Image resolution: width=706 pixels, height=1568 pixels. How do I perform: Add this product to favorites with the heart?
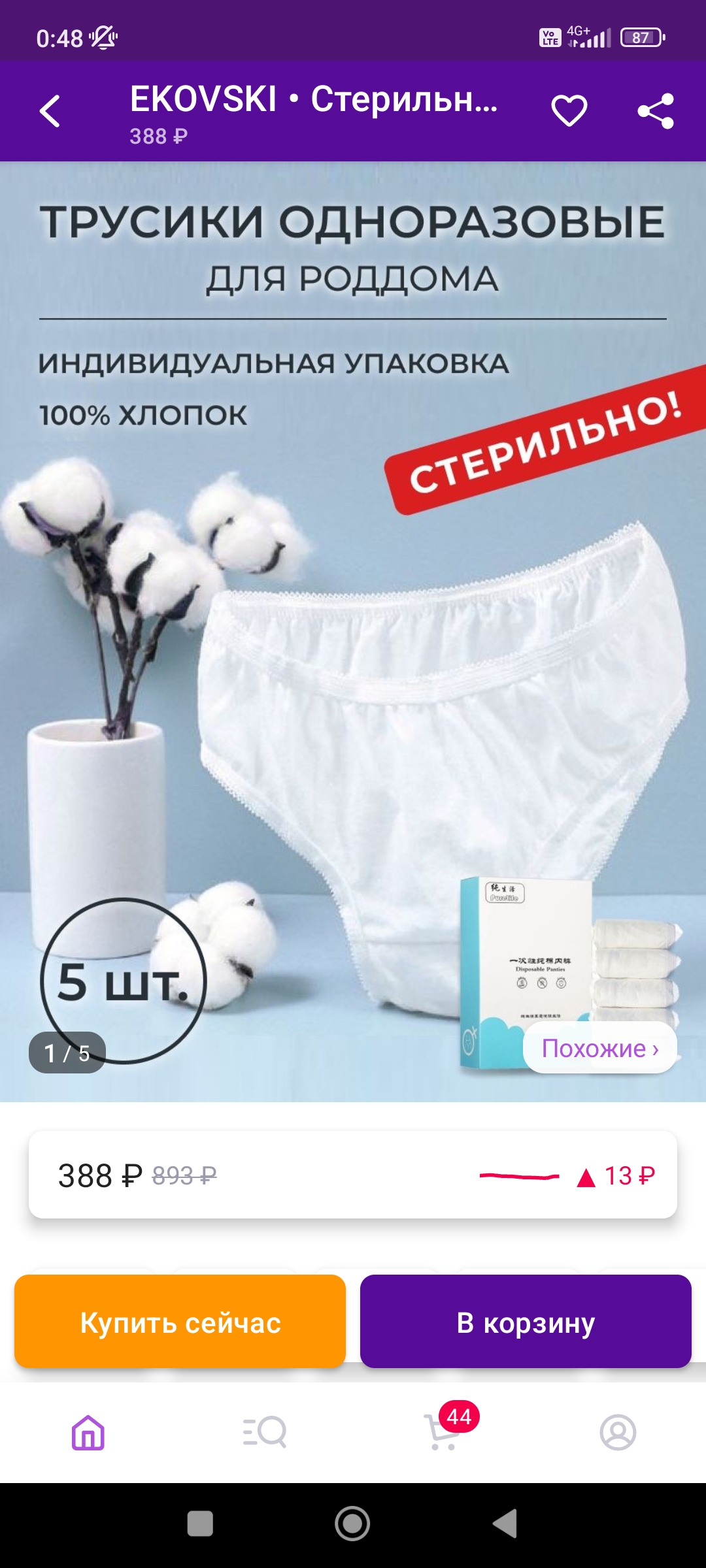[569, 111]
